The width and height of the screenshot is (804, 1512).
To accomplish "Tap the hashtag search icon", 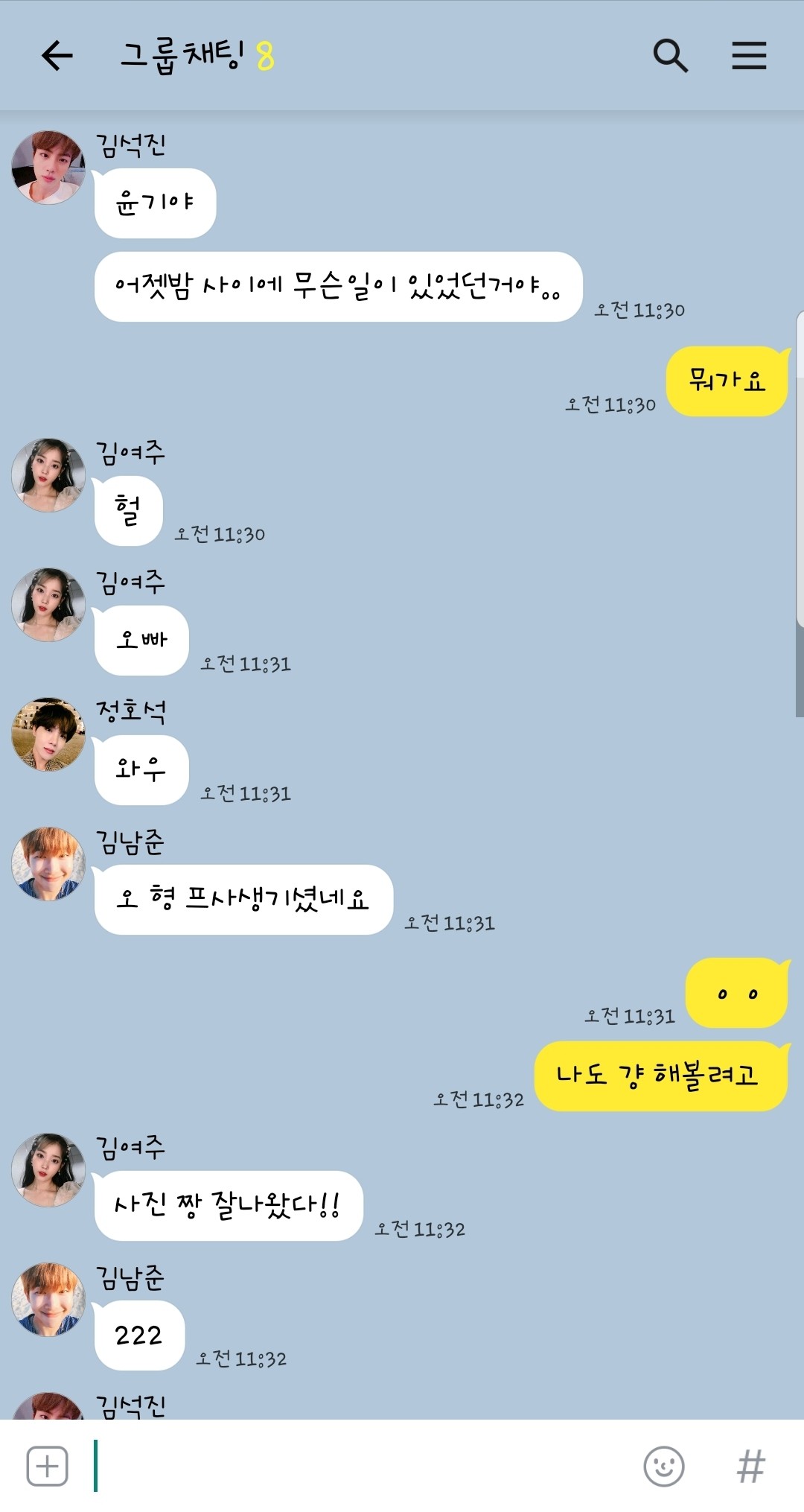I will tap(750, 1466).
